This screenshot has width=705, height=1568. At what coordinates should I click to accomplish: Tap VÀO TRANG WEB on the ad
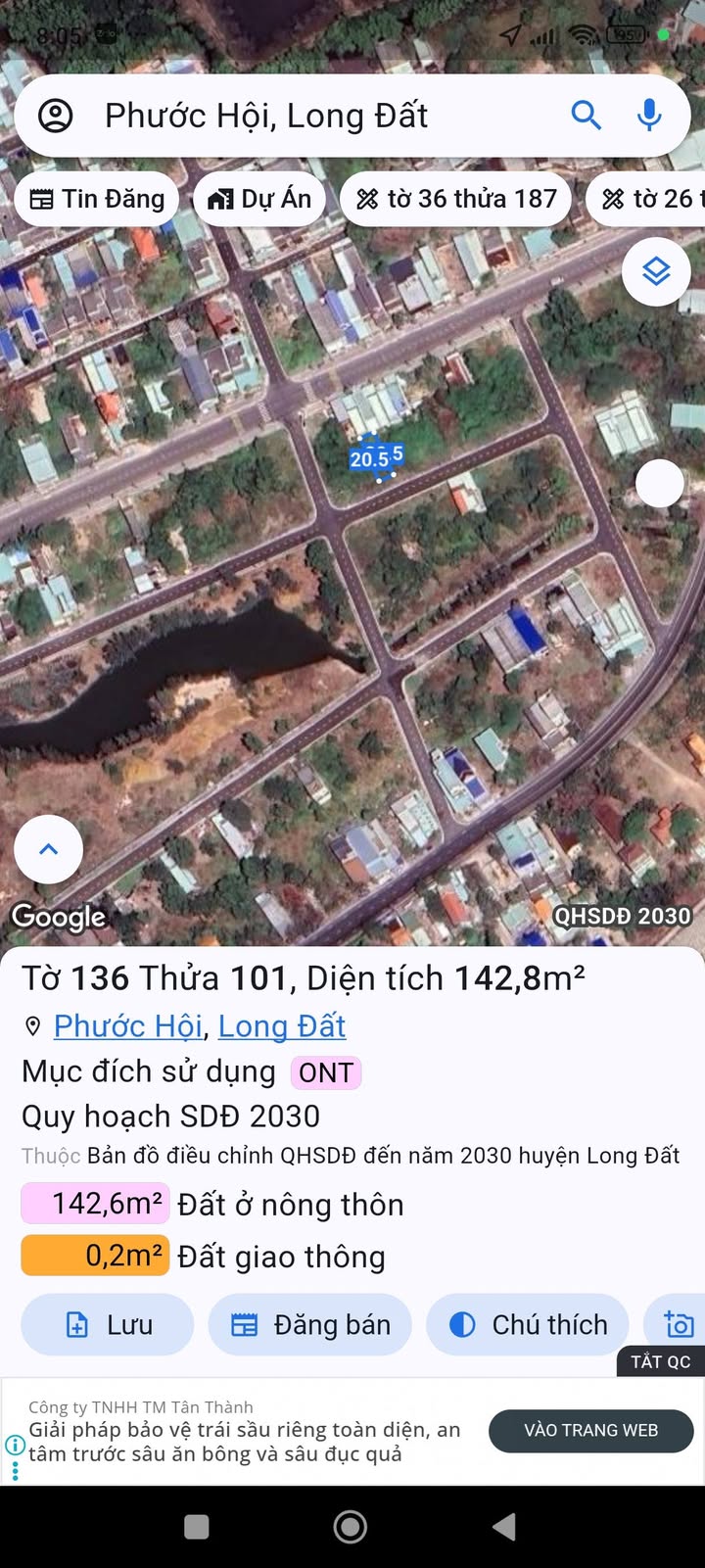pos(590,1430)
